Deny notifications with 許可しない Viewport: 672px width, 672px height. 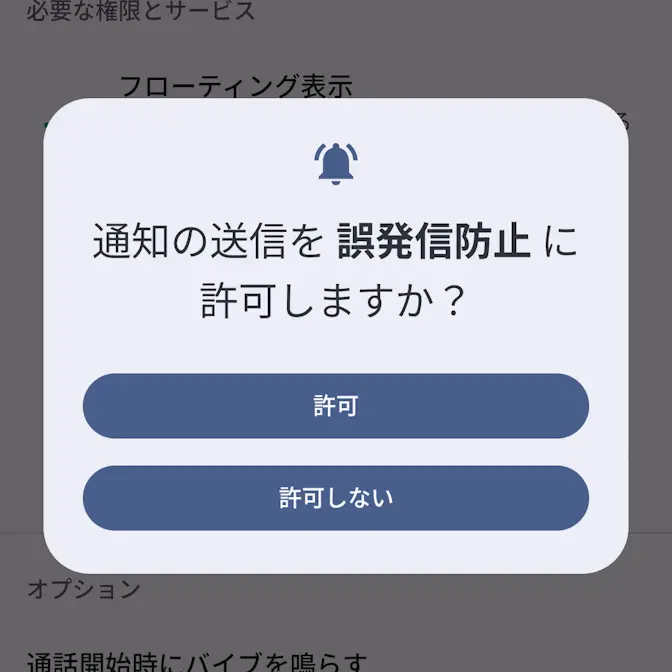coord(336,498)
